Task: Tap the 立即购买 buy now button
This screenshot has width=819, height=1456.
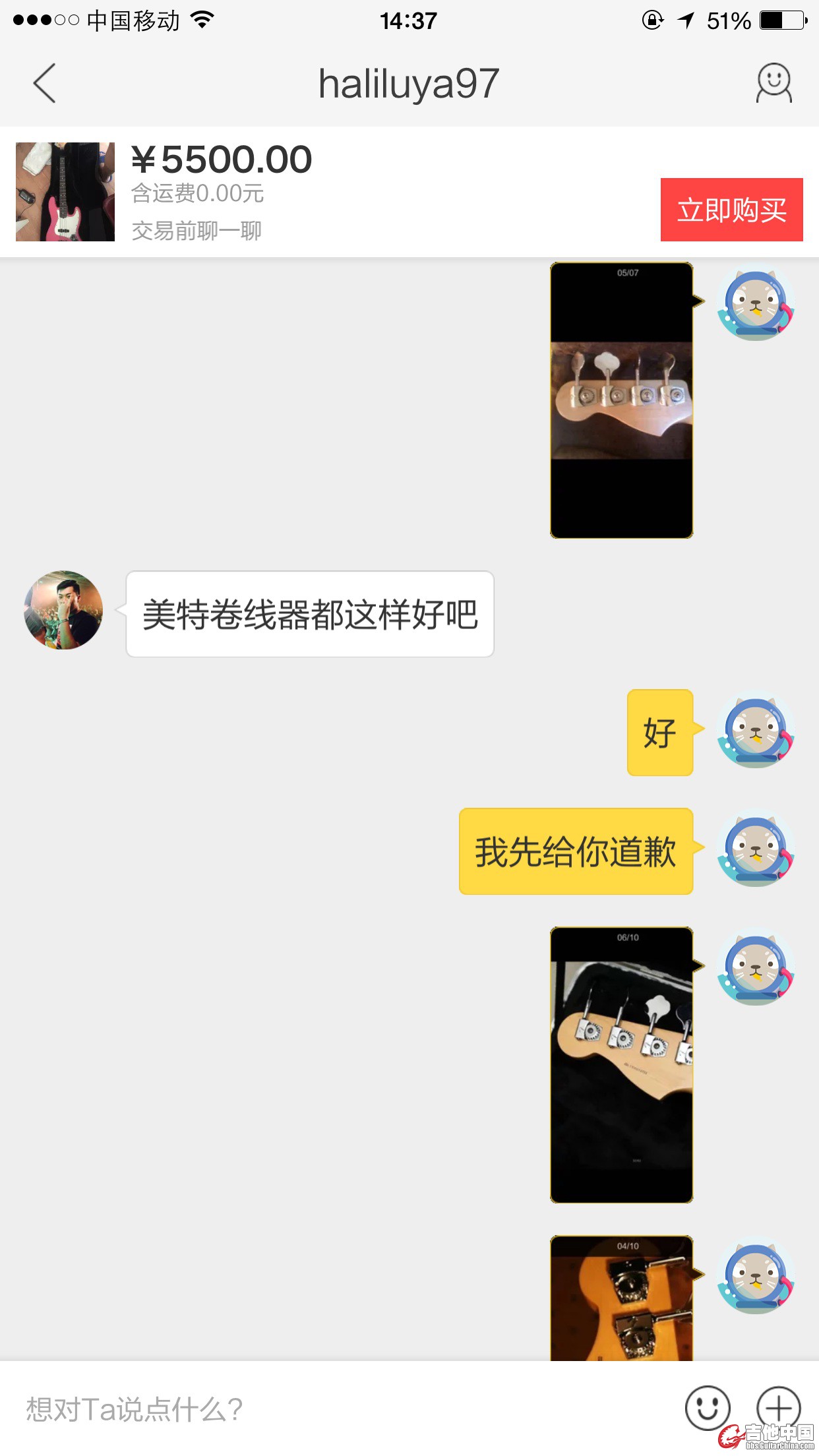Action: (x=731, y=210)
